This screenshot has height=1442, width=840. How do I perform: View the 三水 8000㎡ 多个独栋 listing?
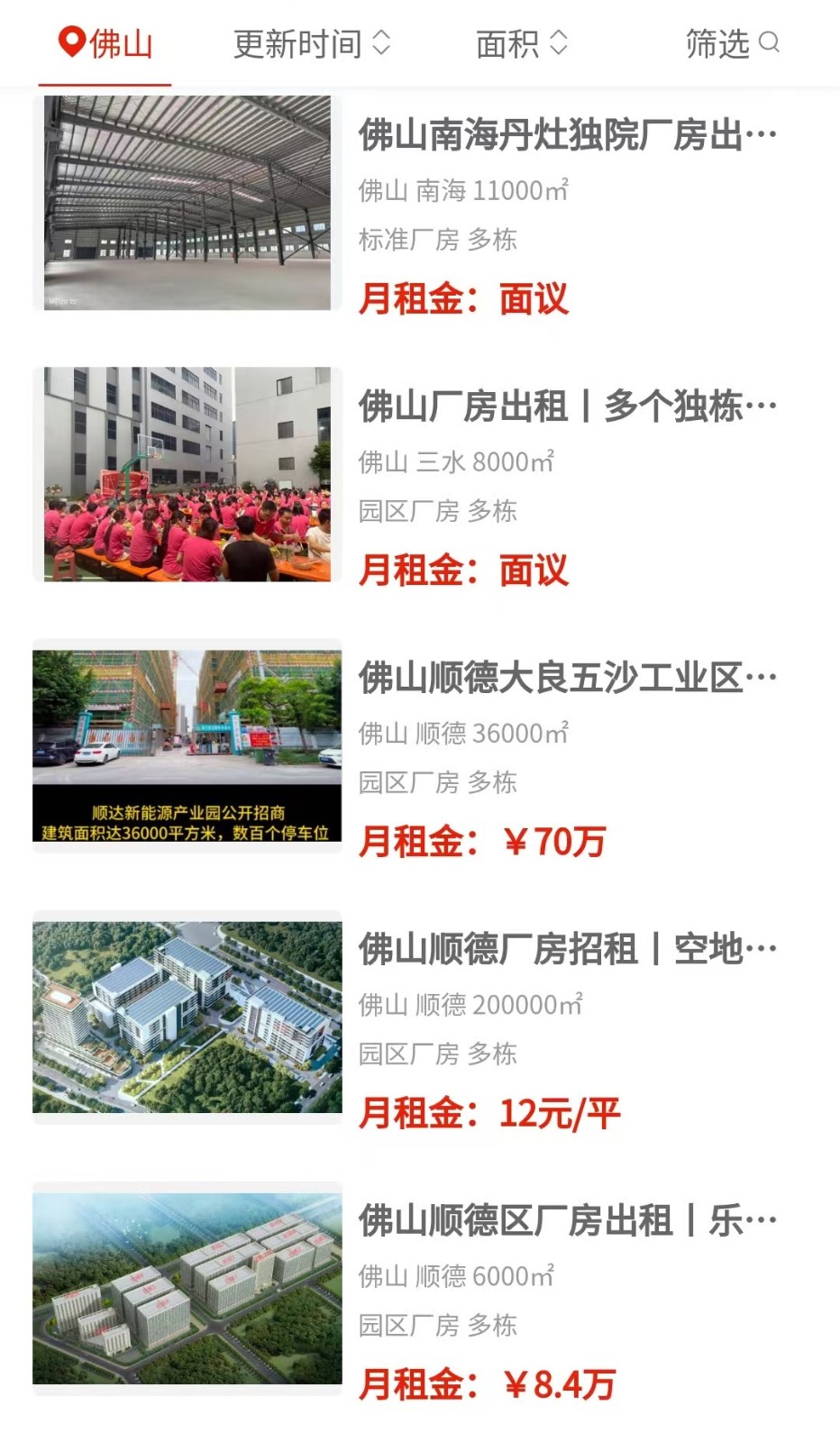pos(566,407)
